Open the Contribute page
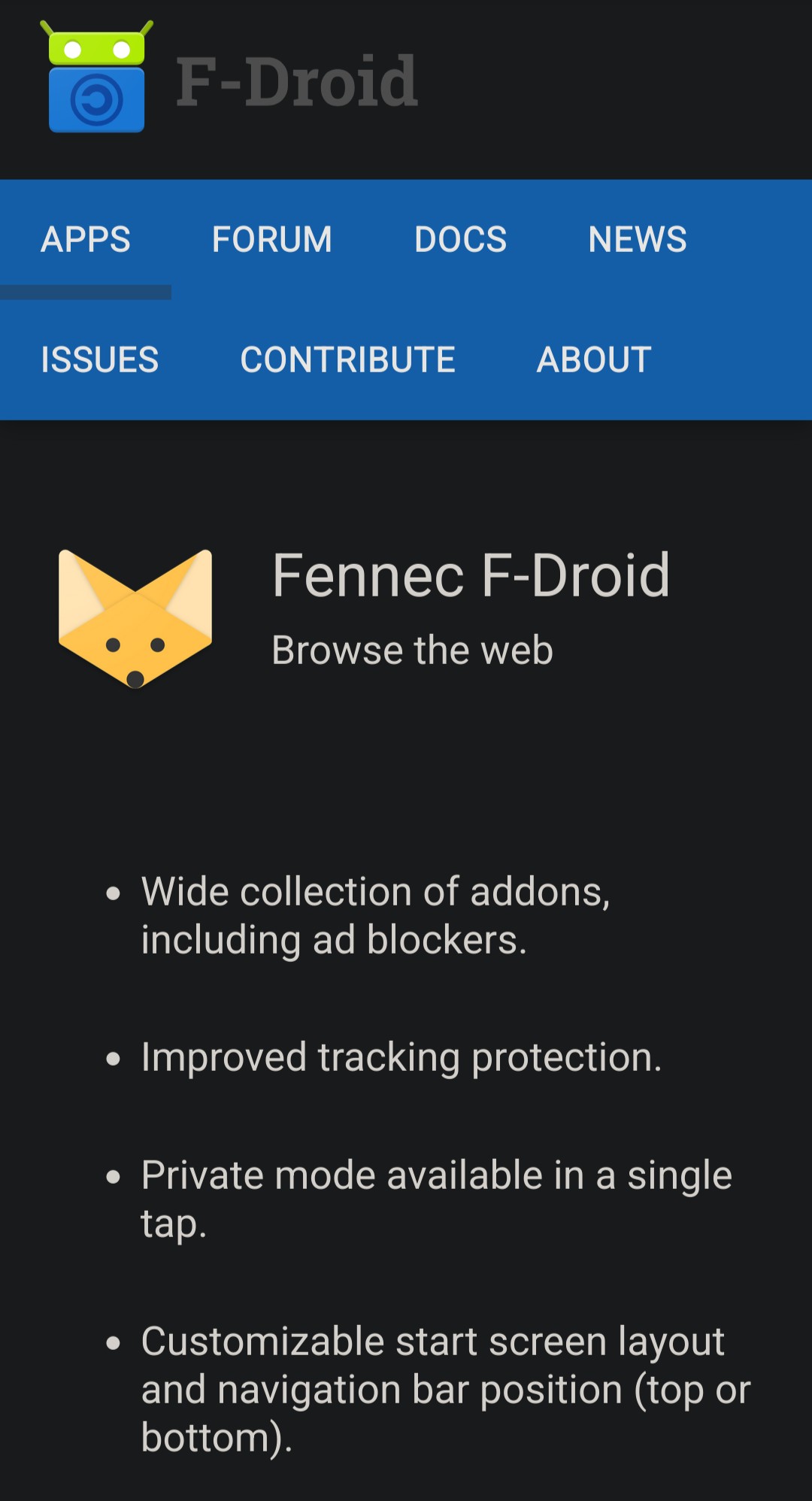 (x=348, y=360)
